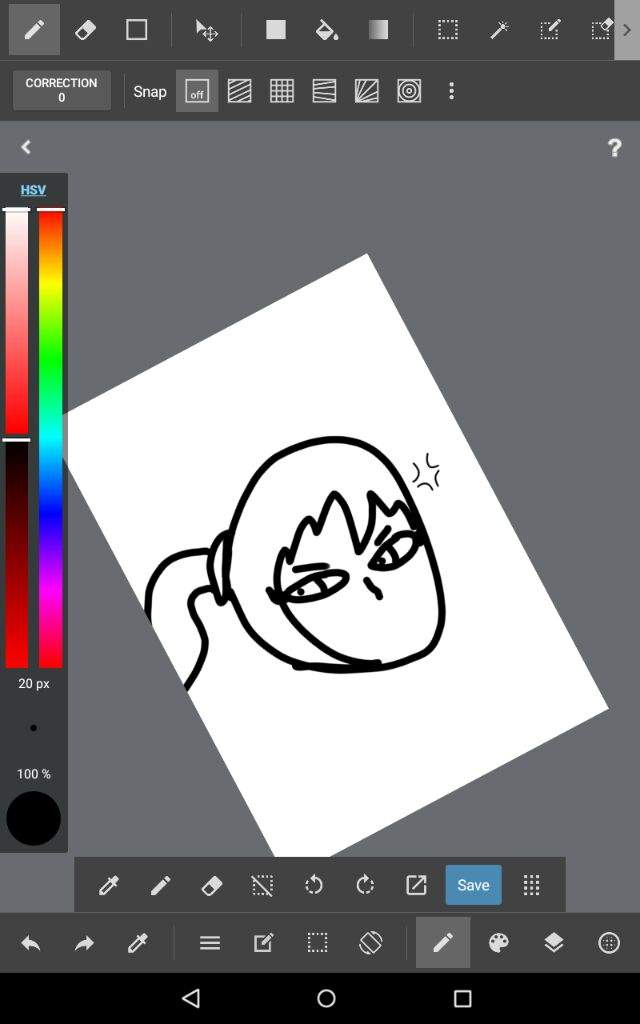Enable the grid snap guide
This screenshot has width=640, height=1024.
(282, 91)
